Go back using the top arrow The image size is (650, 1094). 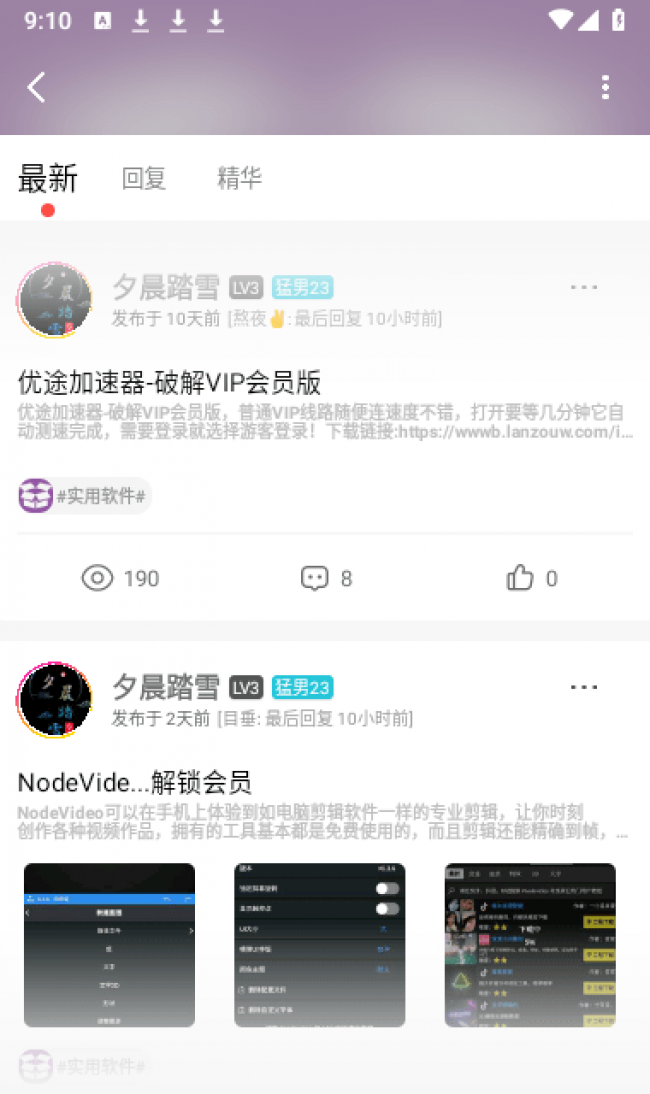pyautogui.click(x=37, y=87)
